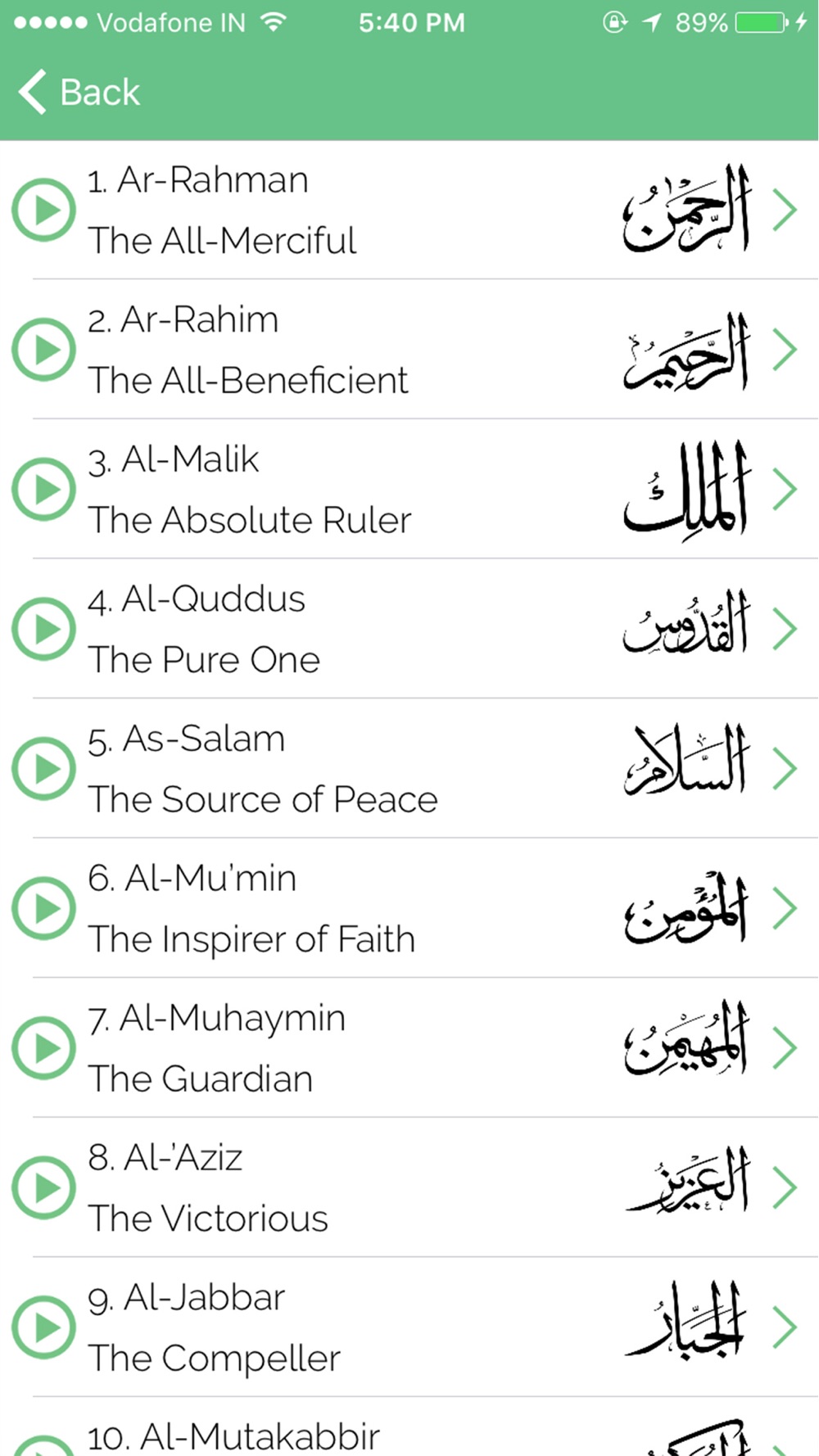Play audio for As-Salam
This screenshot has width=819, height=1456.
click(x=44, y=768)
